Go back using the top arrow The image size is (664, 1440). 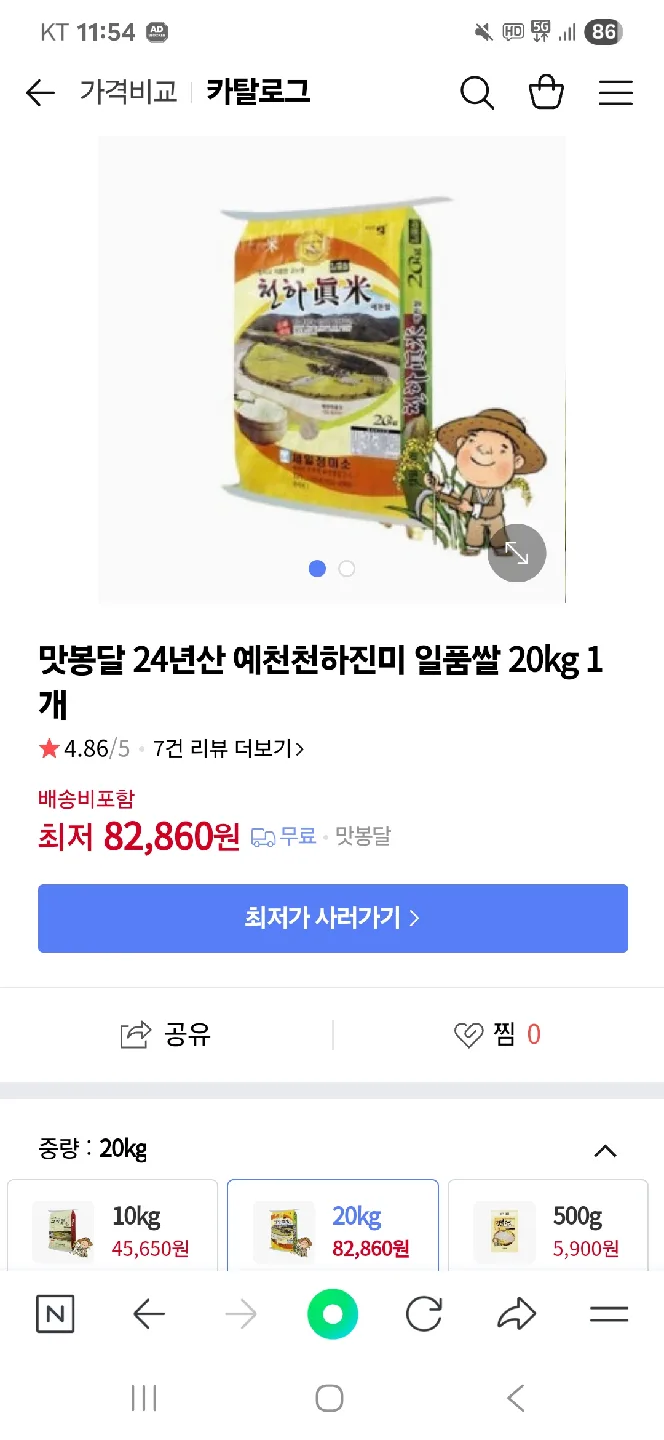pyautogui.click(x=40, y=93)
